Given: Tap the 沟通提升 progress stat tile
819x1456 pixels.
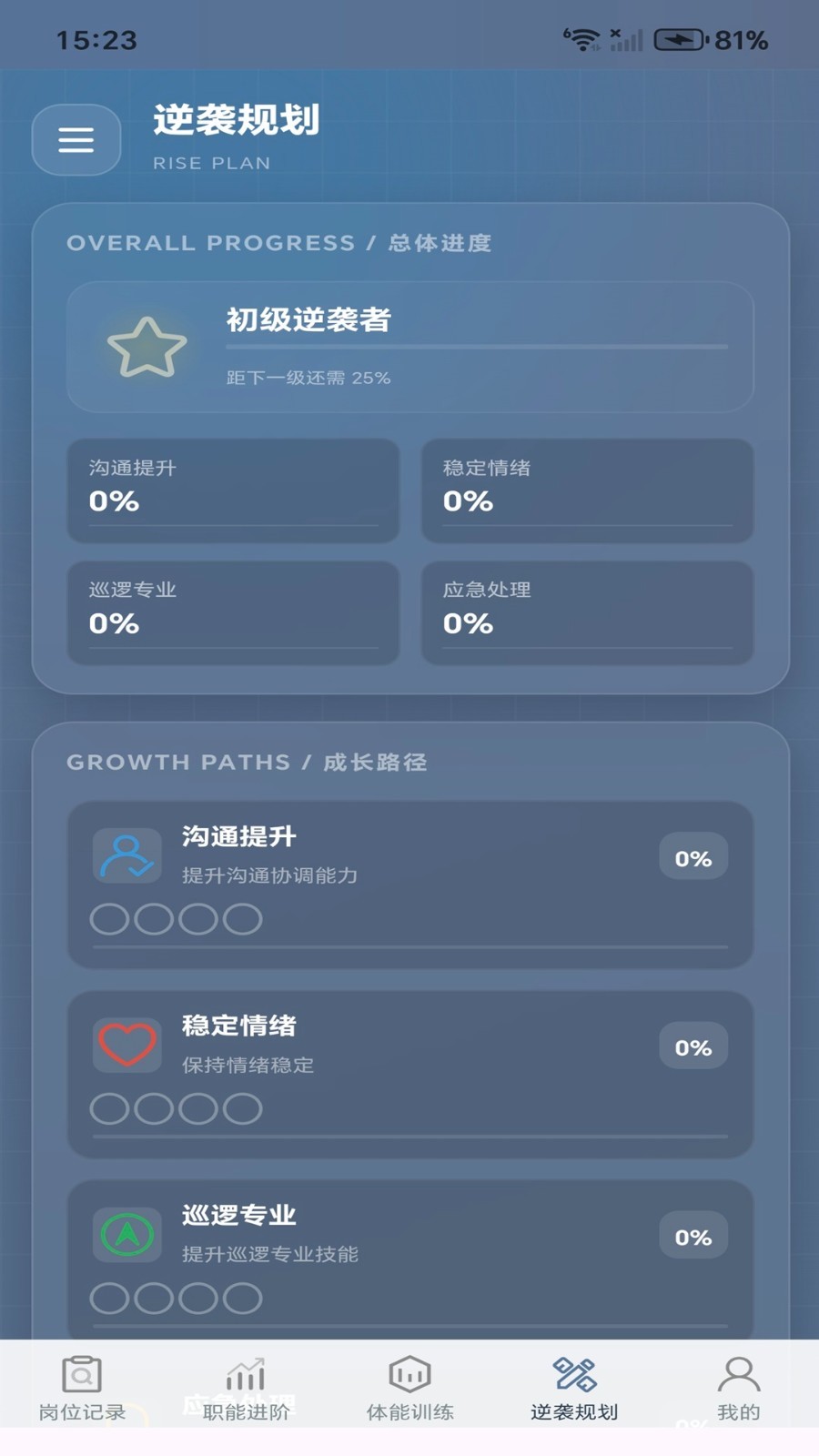Looking at the screenshot, I should 233,490.
